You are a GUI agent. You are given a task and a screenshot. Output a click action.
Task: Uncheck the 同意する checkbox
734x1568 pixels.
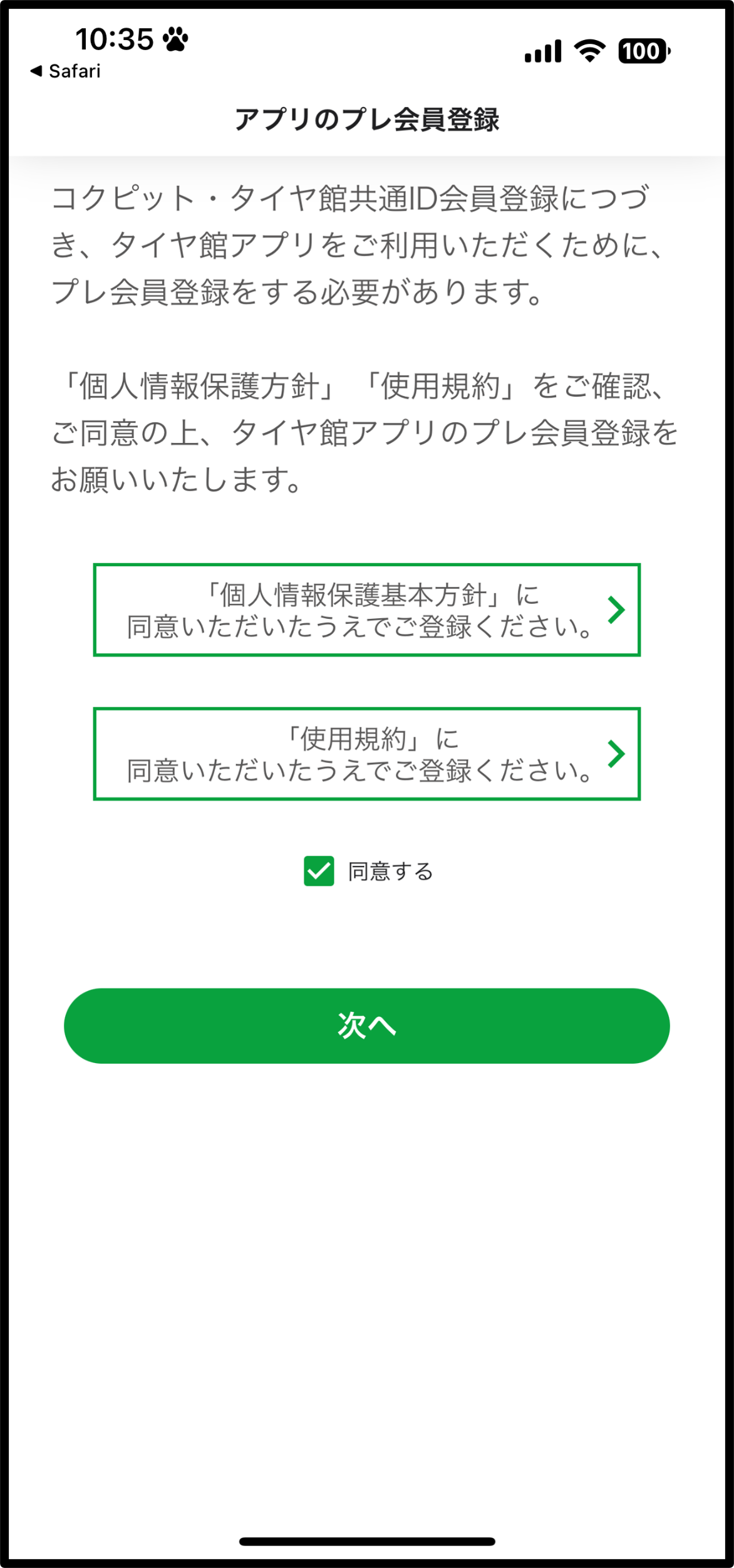pos(319,871)
